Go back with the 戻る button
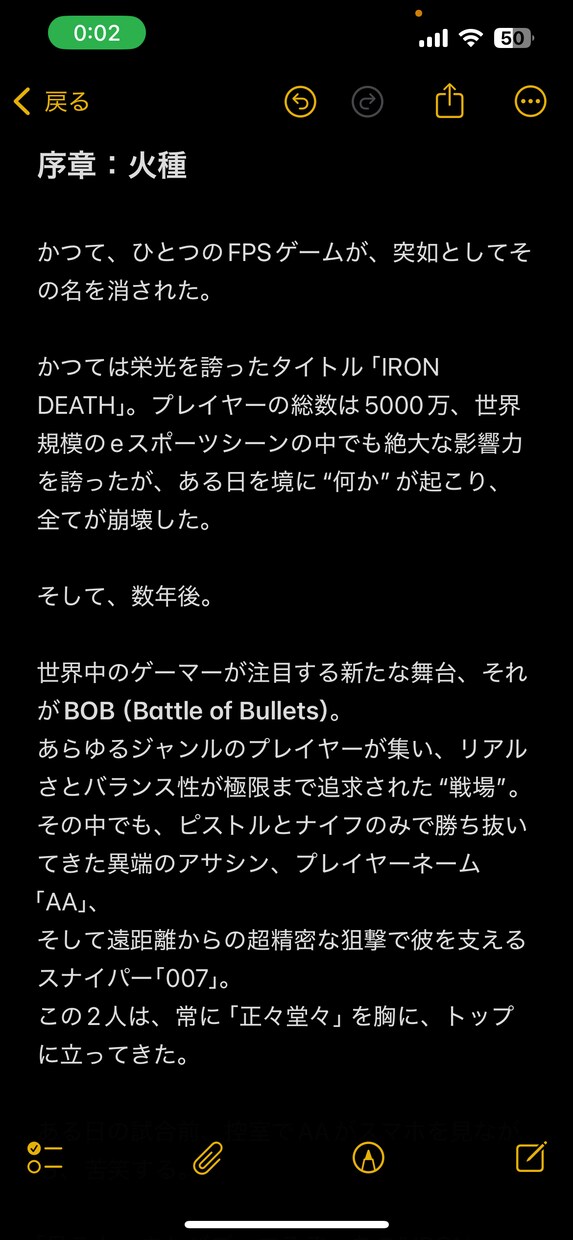573x1240 pixels. tap(52, 101)
